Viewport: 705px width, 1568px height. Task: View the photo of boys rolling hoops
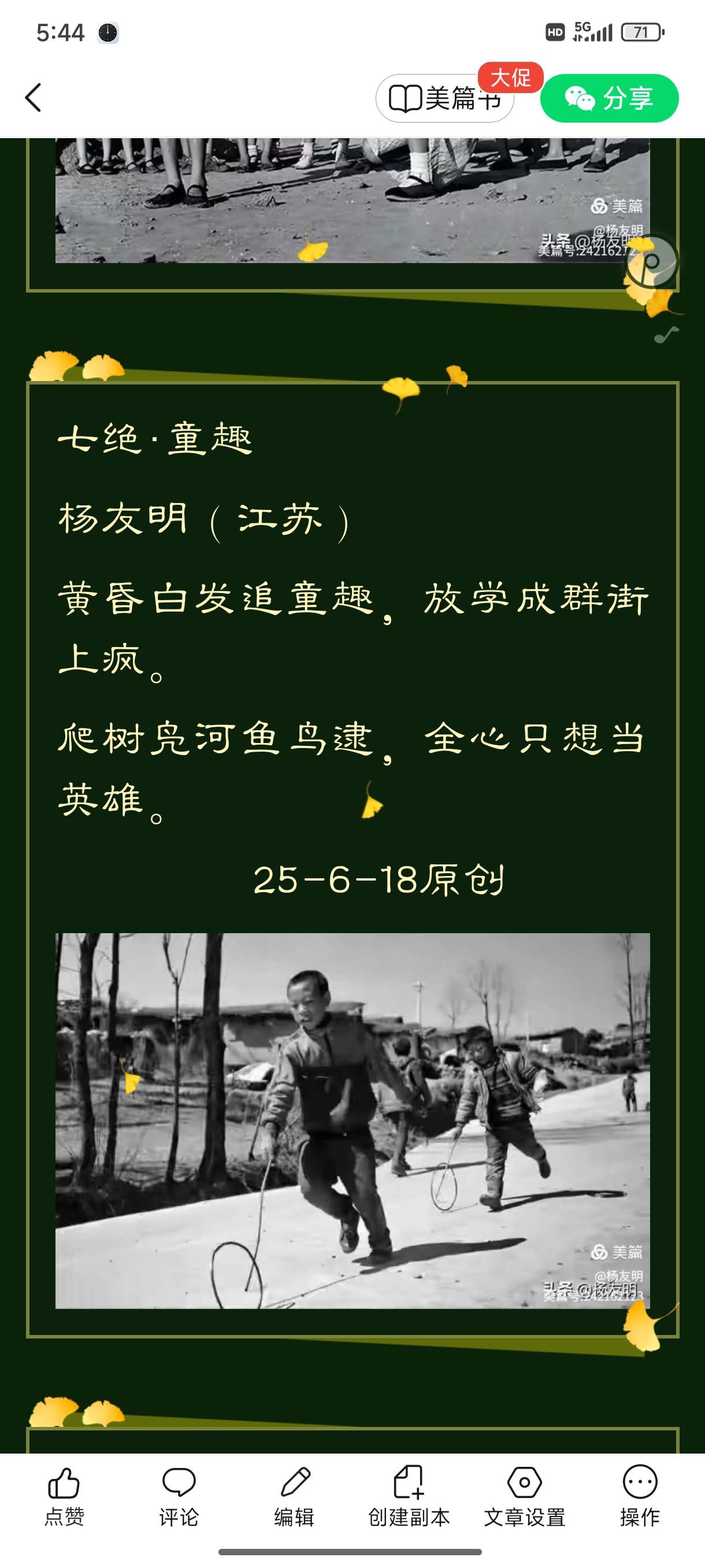click(x=352, y=1120)
